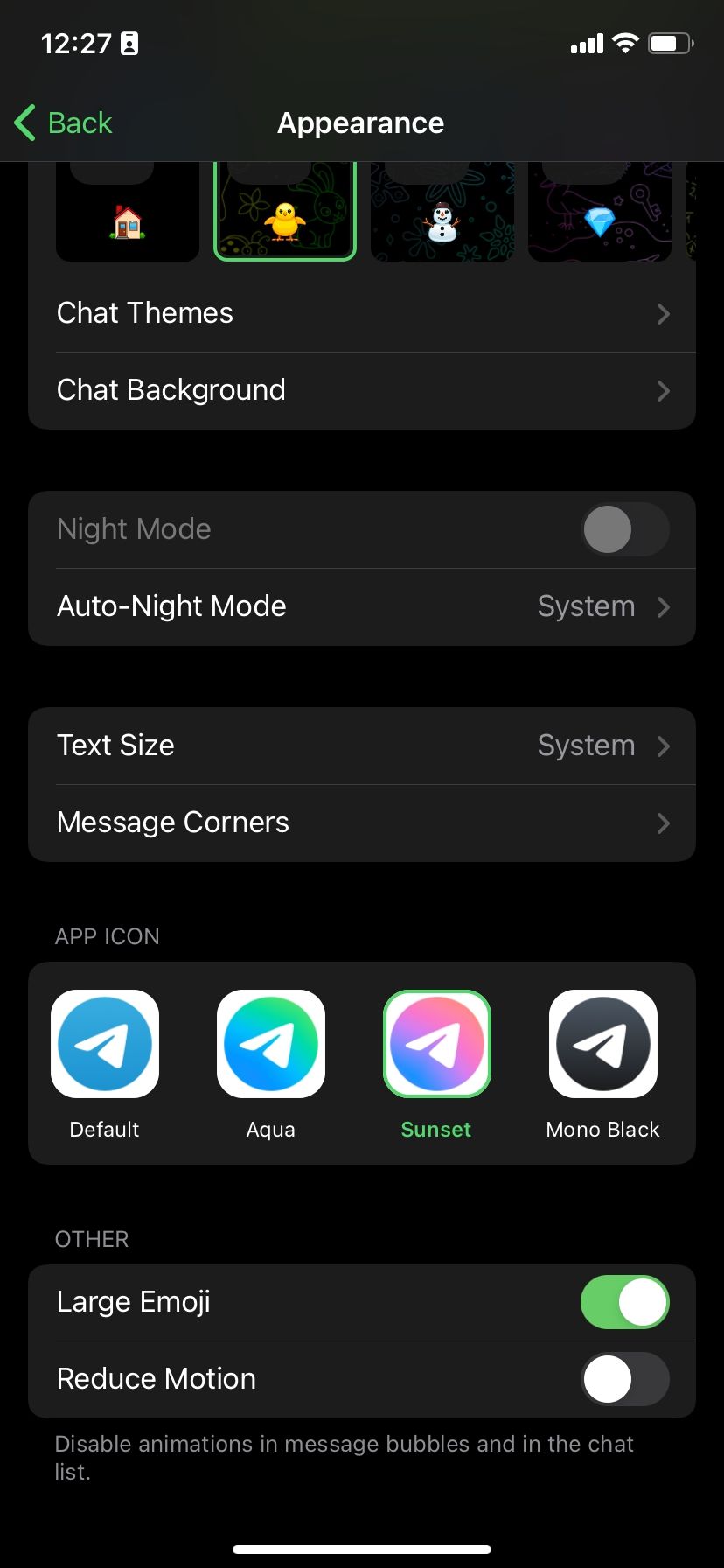Viewport: 724px width, 1568px height.
Task: Choose the chick emoji theme
Action: tap(285, 214)
